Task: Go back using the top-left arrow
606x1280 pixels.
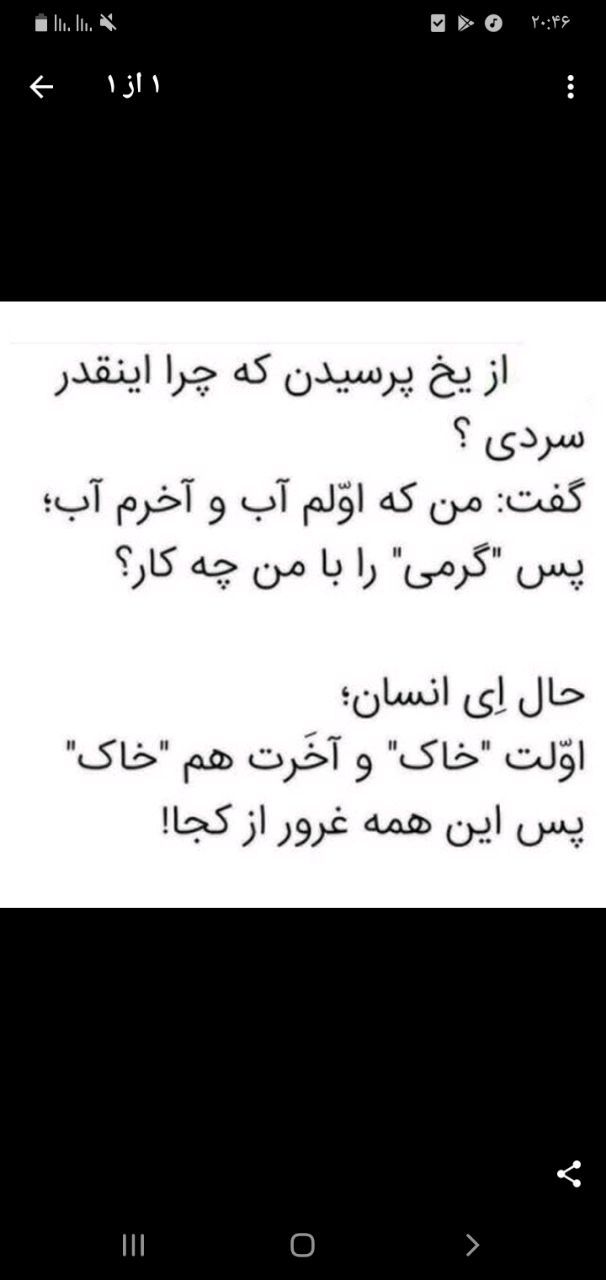Action: tap(41, 88)
